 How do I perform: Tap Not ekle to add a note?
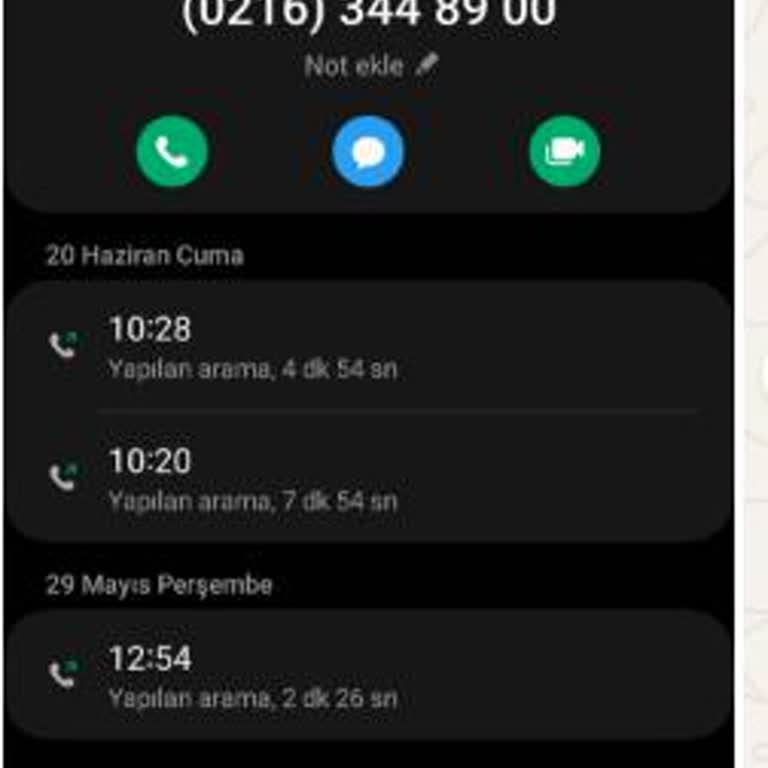tap(370, 66)
